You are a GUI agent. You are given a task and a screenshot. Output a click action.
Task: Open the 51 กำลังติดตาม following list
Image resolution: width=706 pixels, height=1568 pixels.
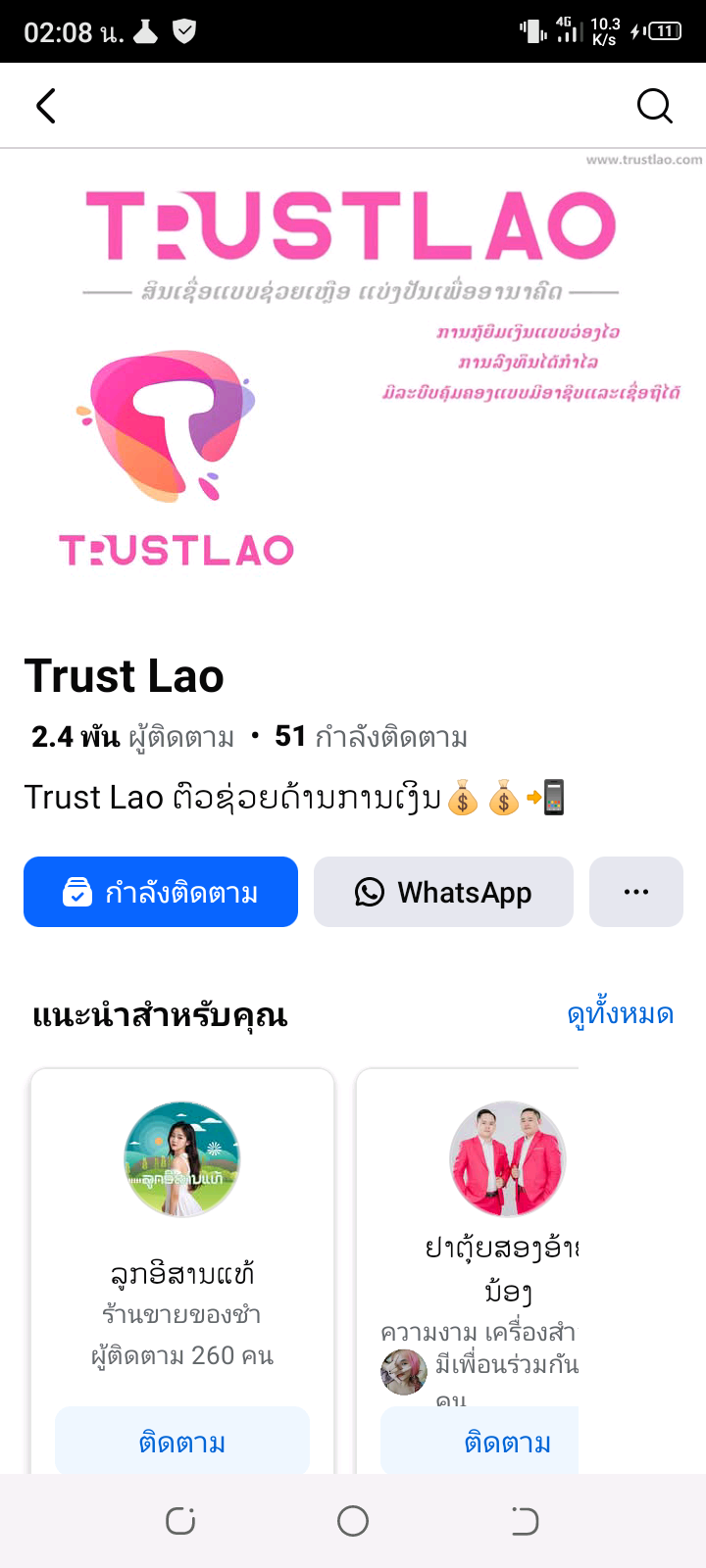371,737
